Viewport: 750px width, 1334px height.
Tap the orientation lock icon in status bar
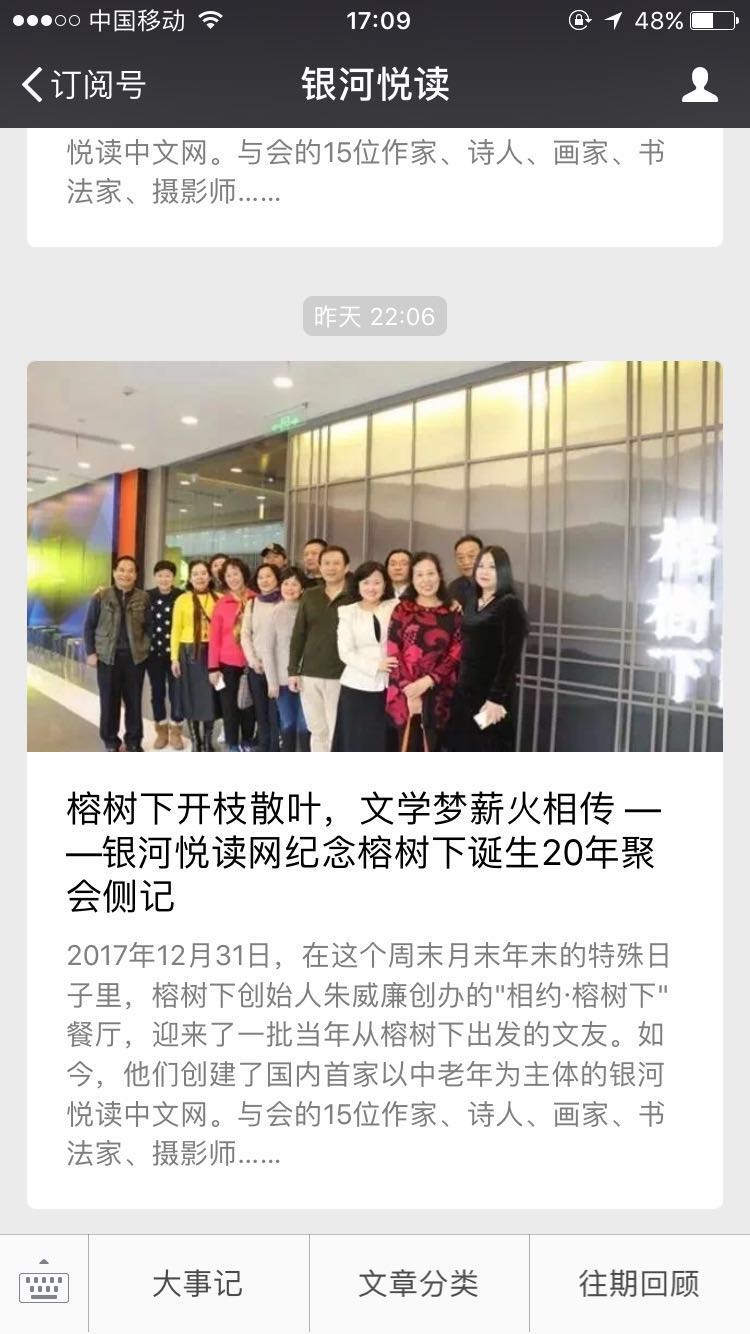point(576,18)
